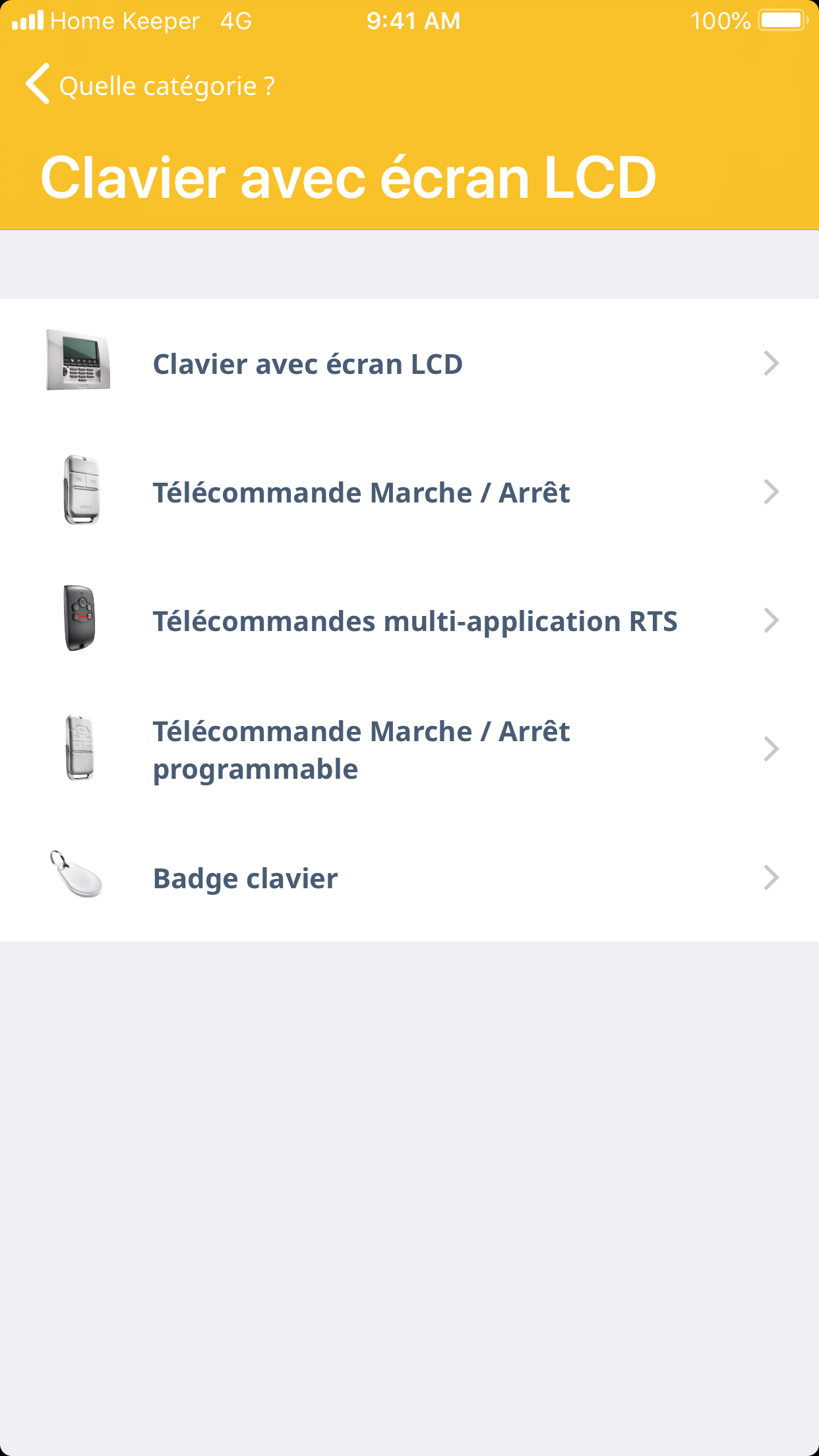Screen dimensions: 819x1456
Task: Select Télécommande Marche / Arrêt
Action: click(409, 492)
